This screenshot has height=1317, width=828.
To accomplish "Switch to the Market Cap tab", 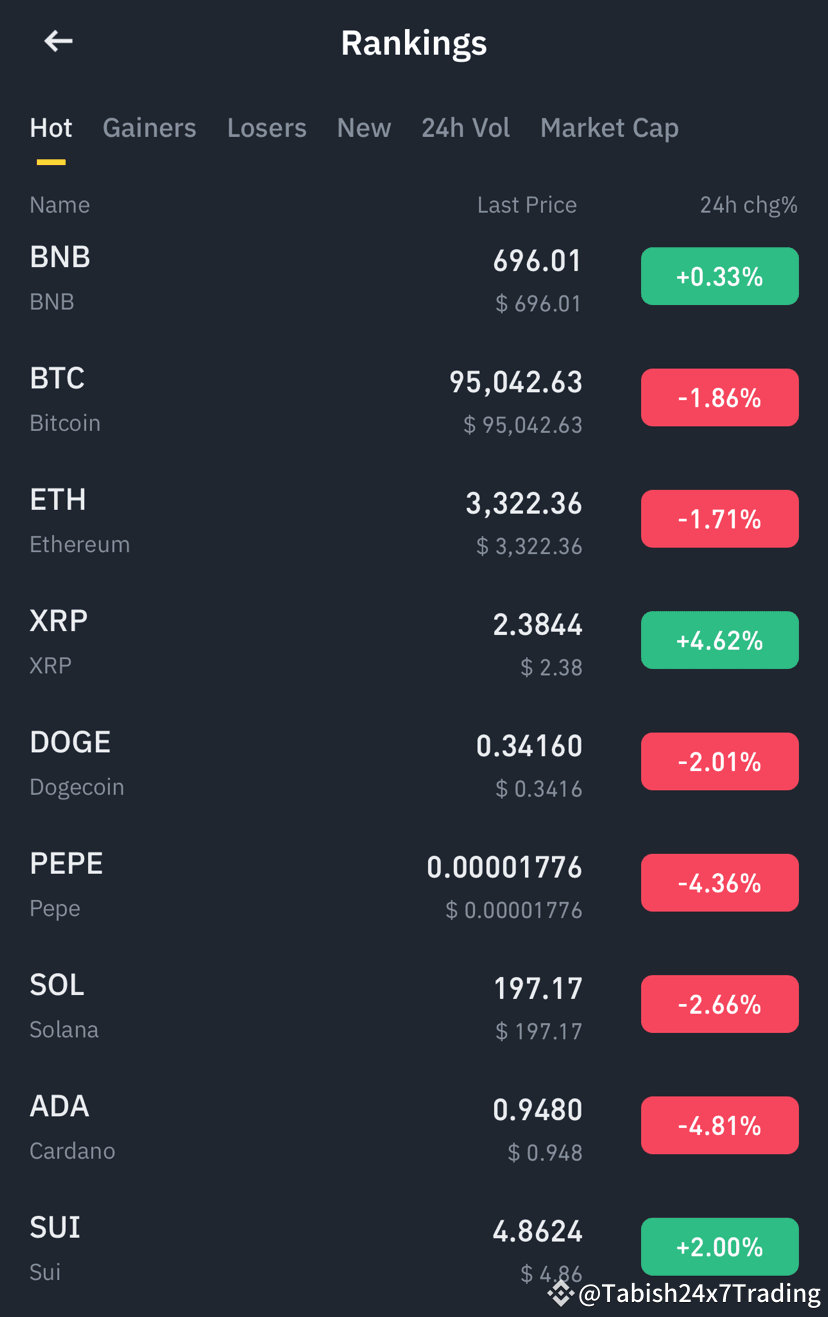I will click(609, 127).
